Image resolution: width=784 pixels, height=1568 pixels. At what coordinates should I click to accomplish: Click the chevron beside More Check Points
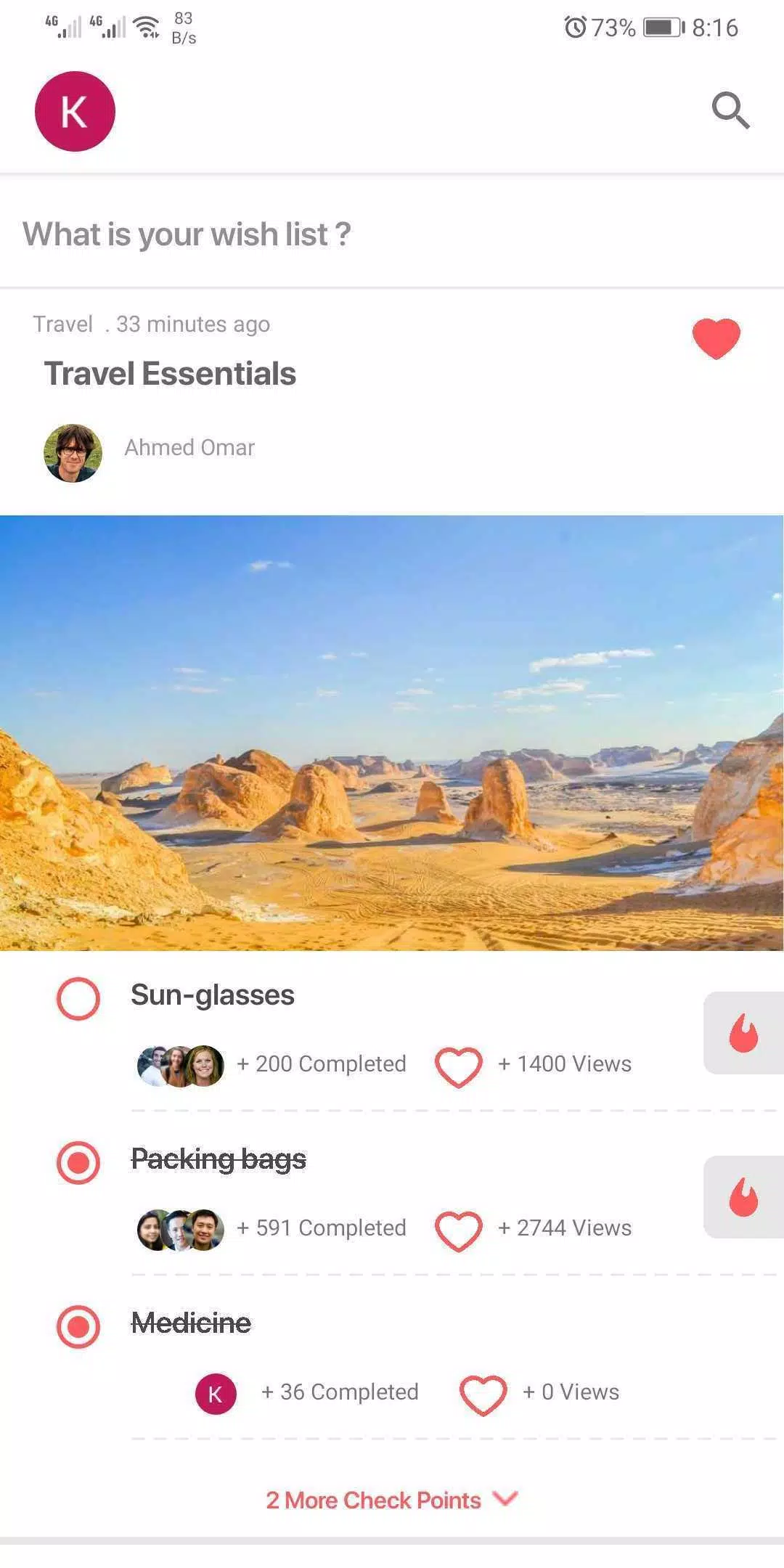[x=505, y=1500]
